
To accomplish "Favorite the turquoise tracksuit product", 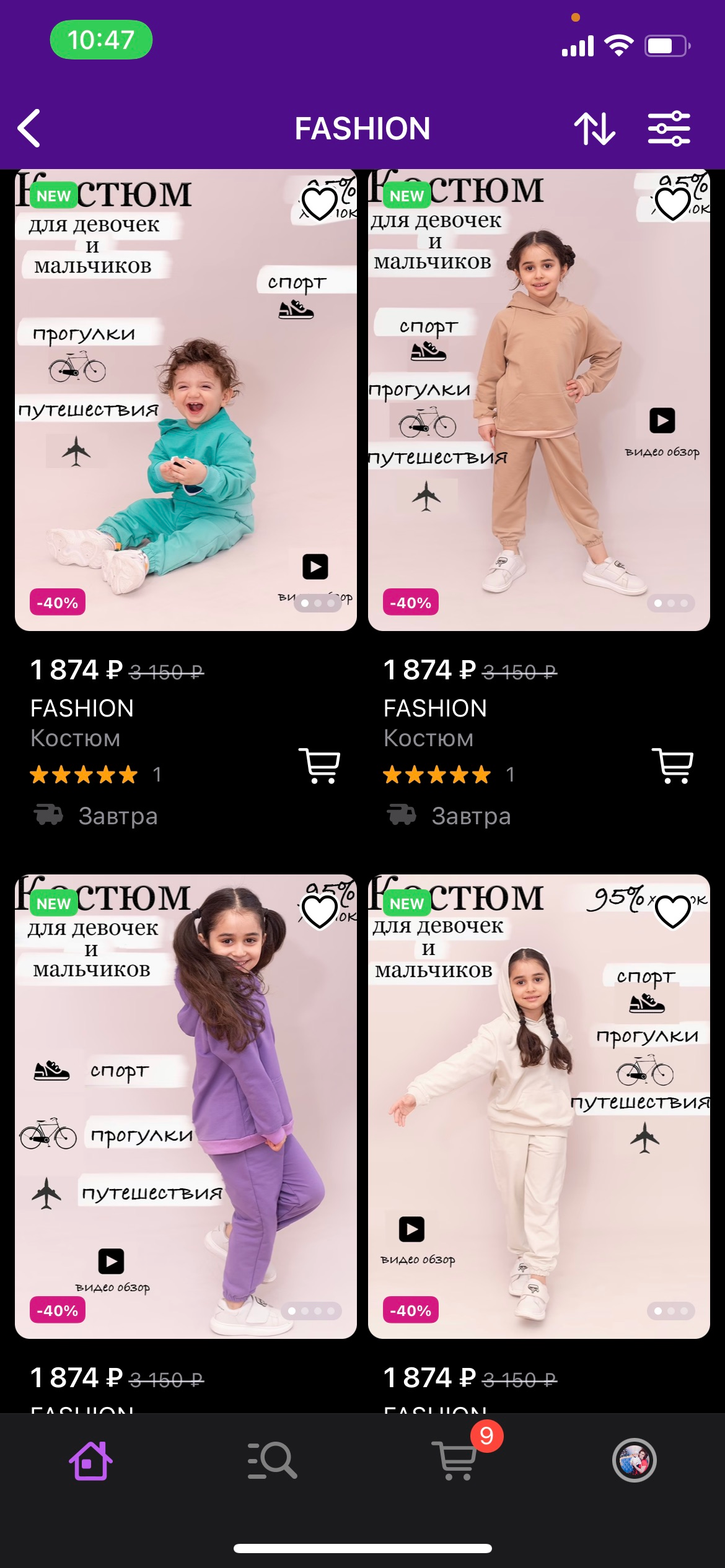I will [319, 204].
